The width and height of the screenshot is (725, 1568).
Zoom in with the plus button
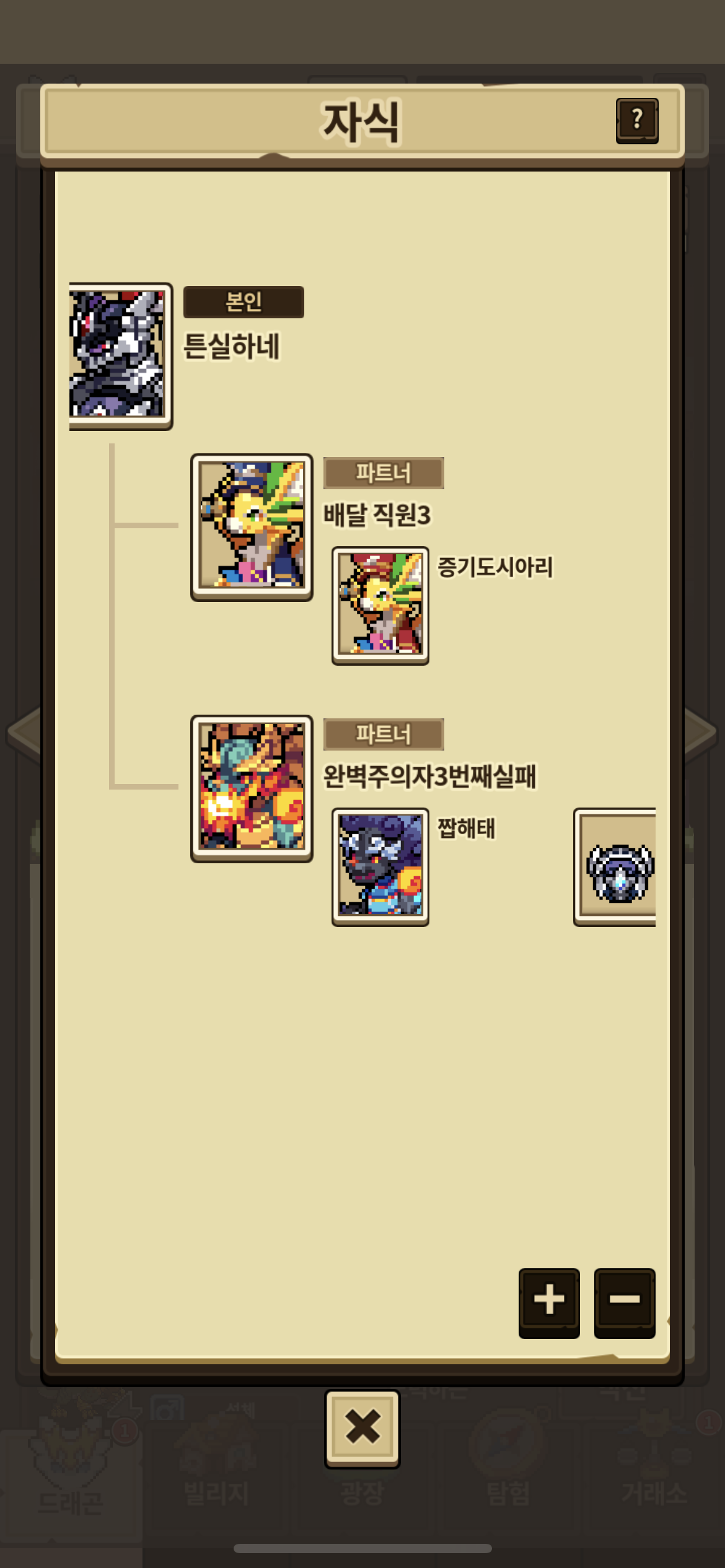[549, 1300]
